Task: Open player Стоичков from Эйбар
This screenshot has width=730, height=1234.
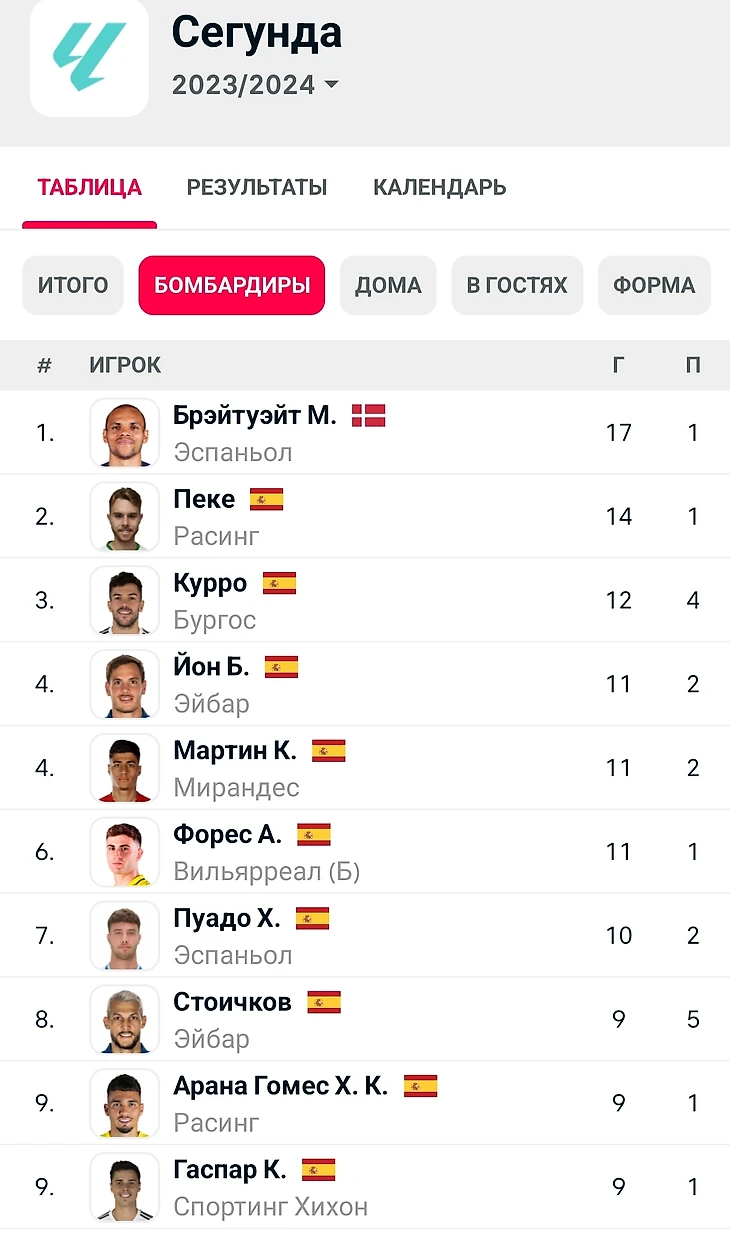Action: pyautogui.click(x=365, y=1020)
